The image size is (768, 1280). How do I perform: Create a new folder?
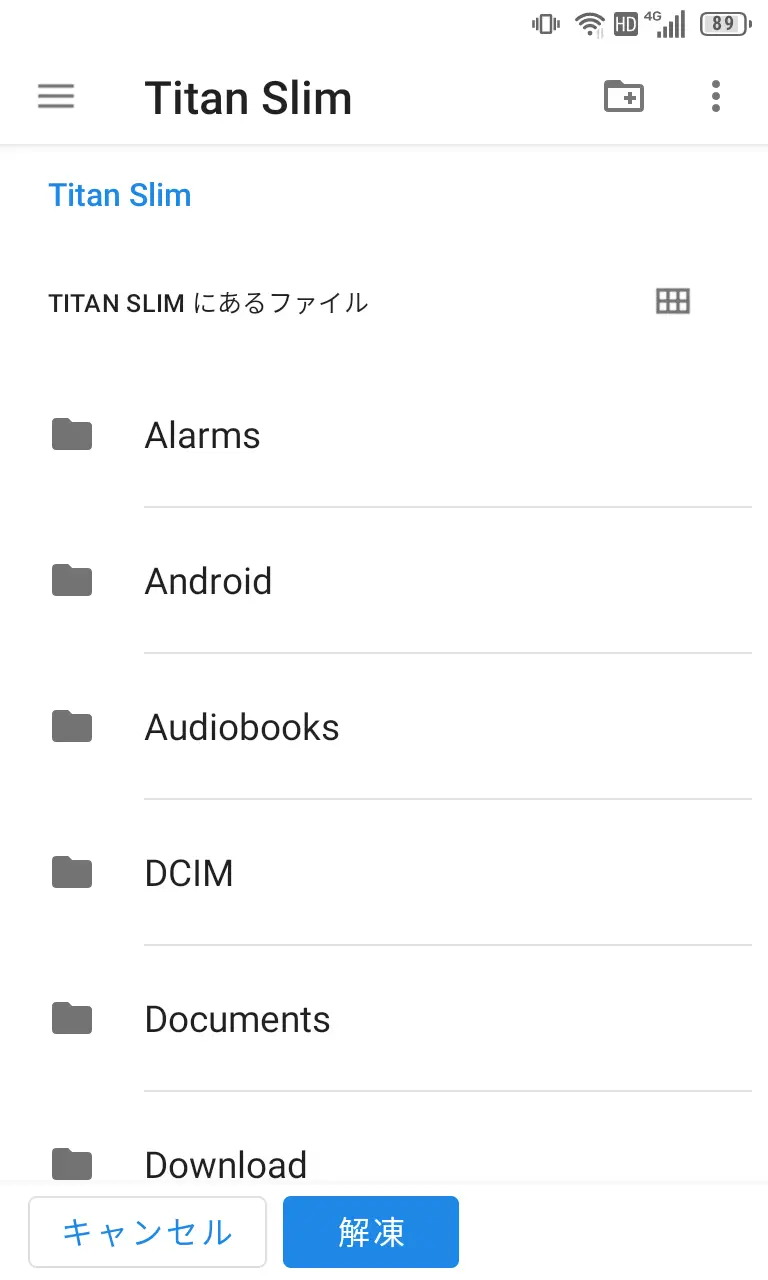point(624,96)
